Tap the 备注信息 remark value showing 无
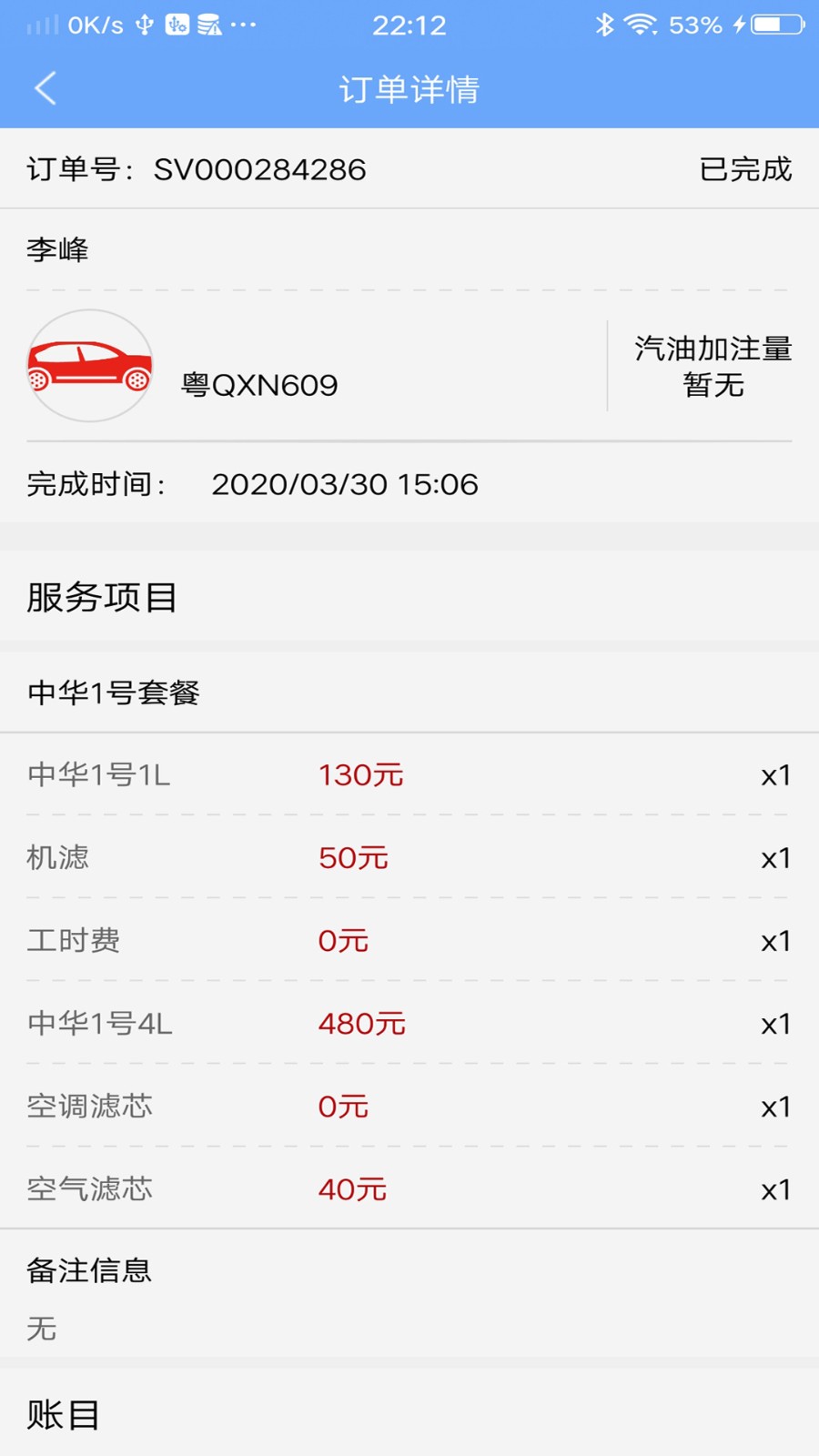 coord(41,1329)
